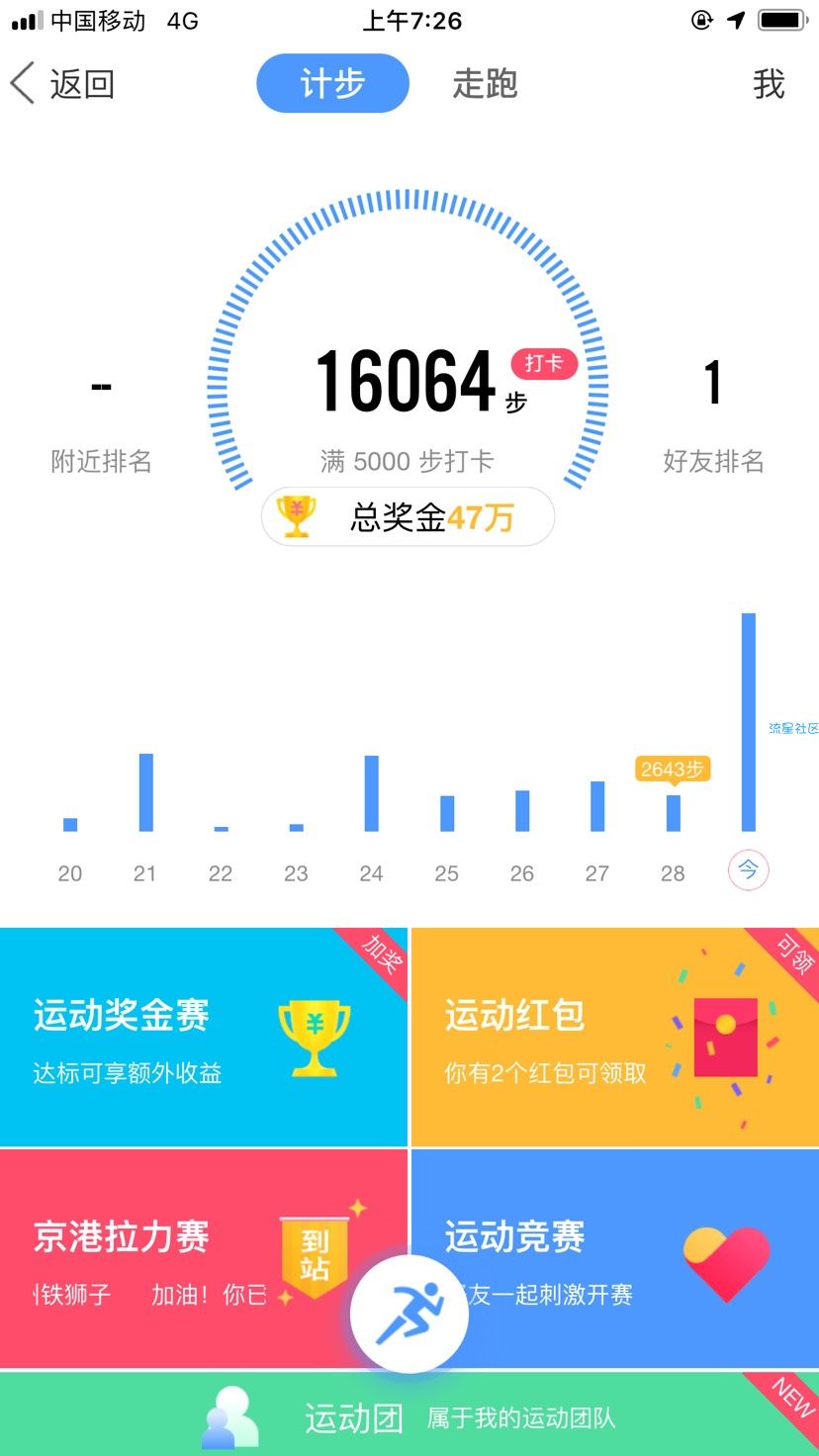The width and height of the screenshot is (819, 1456).
Task: Open the 总奖金47万 prize banner
Action: [408, 516]
